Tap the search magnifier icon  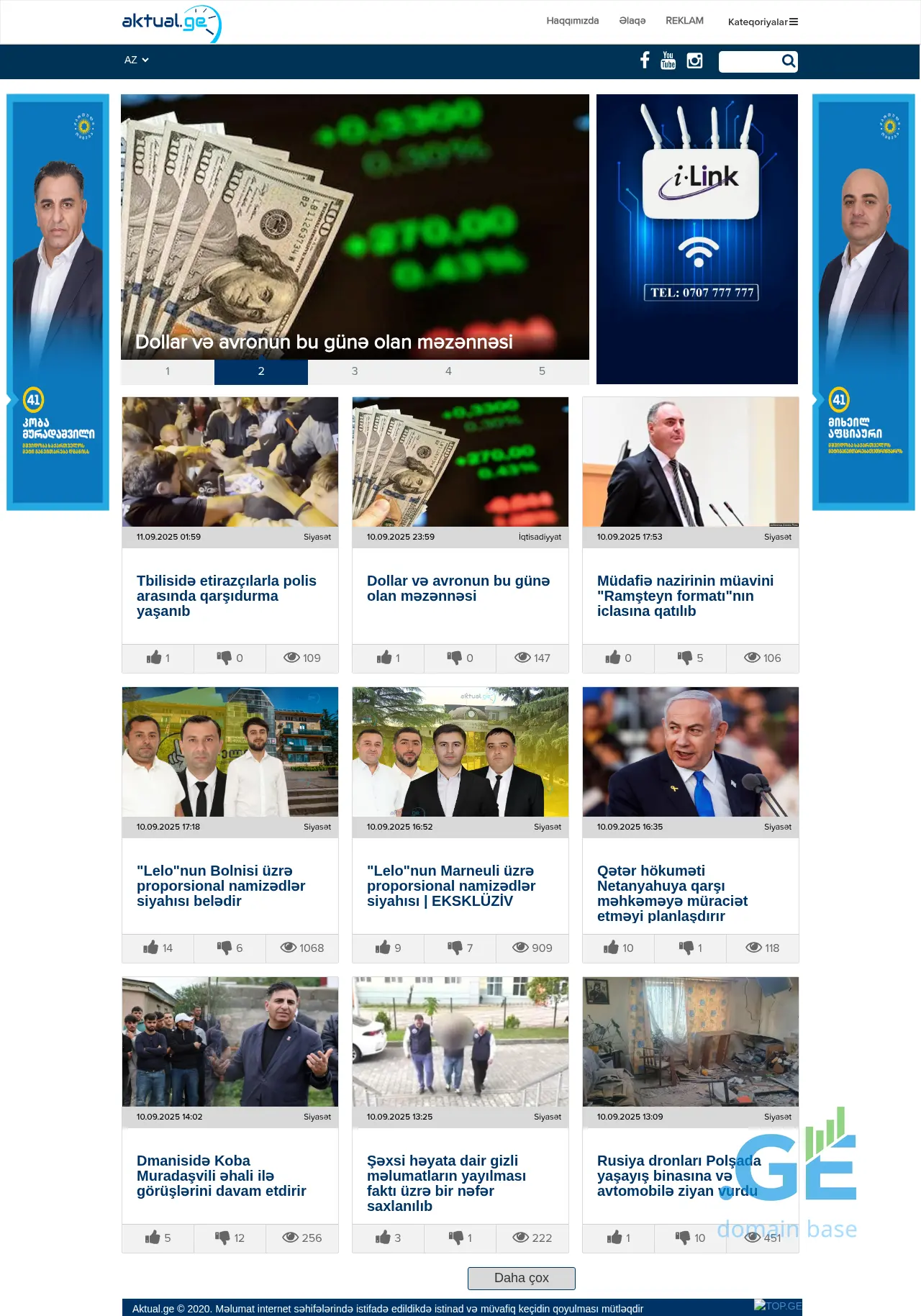click(788, 61)
